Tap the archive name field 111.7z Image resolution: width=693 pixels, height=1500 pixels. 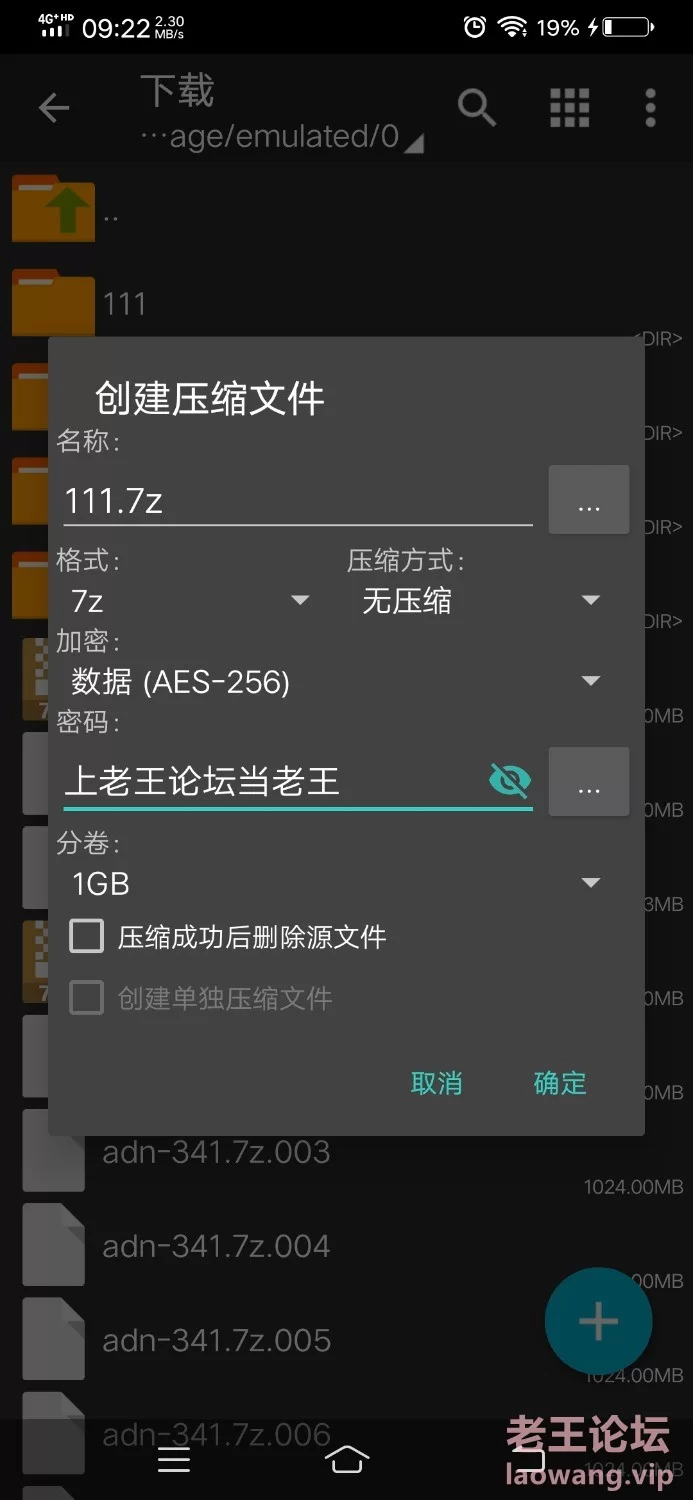[298, 500]
